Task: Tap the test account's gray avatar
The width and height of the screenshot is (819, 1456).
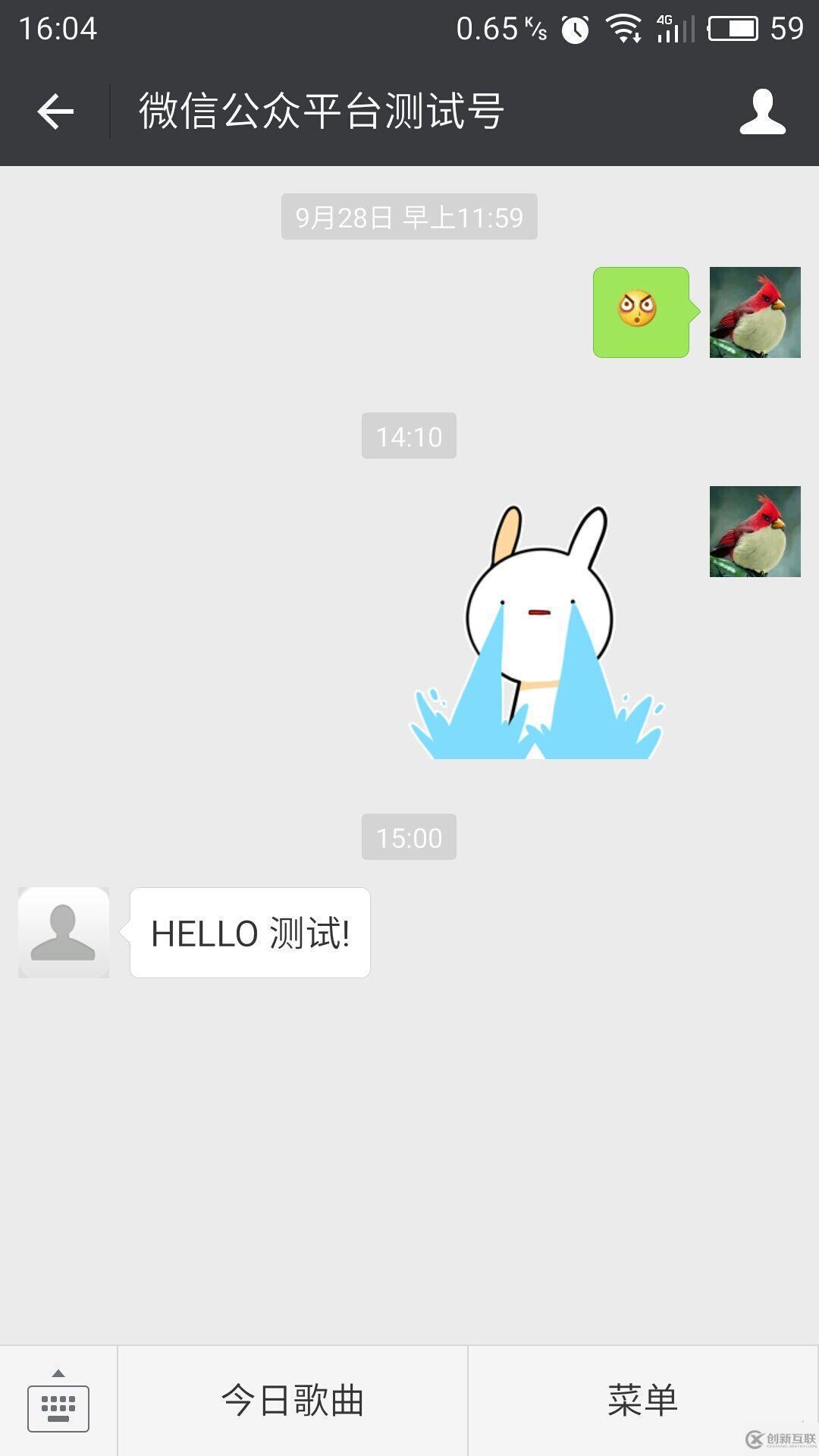Action: coord(64,933)
